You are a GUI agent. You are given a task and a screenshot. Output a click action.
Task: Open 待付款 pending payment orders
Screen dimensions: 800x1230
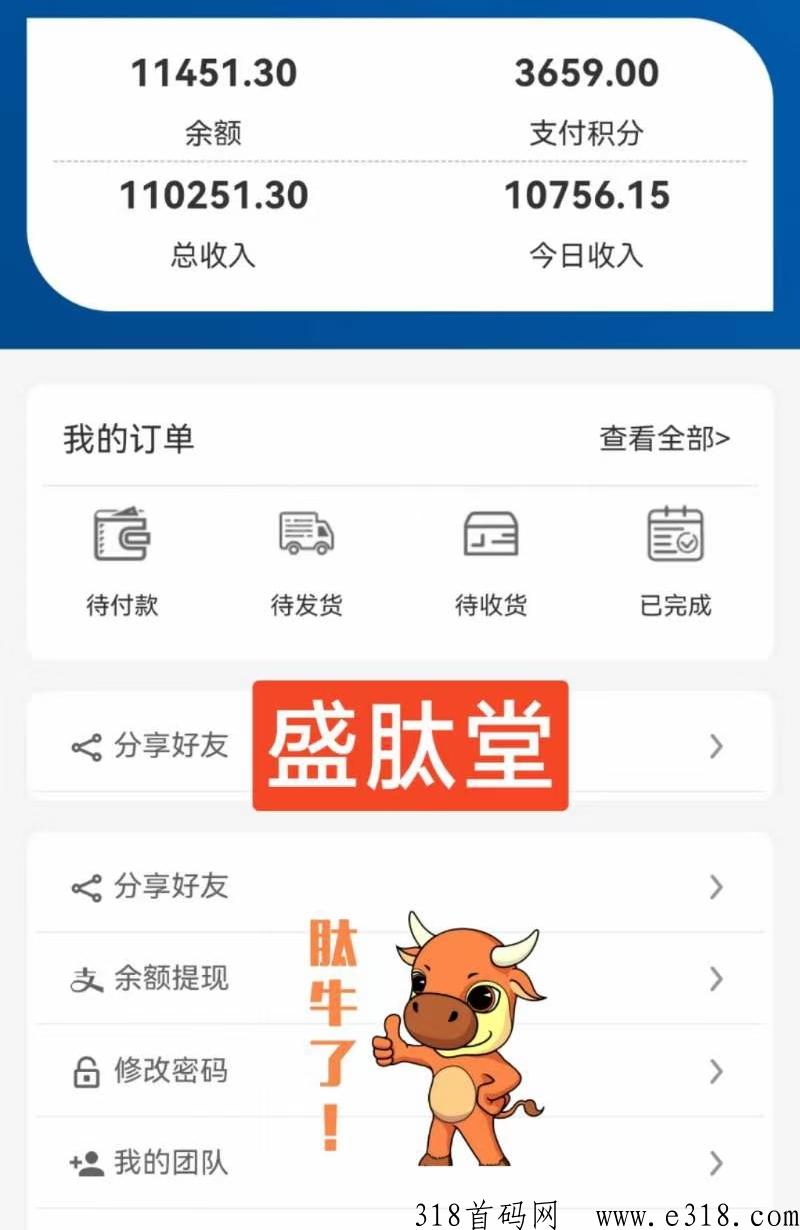coord(122,560)
